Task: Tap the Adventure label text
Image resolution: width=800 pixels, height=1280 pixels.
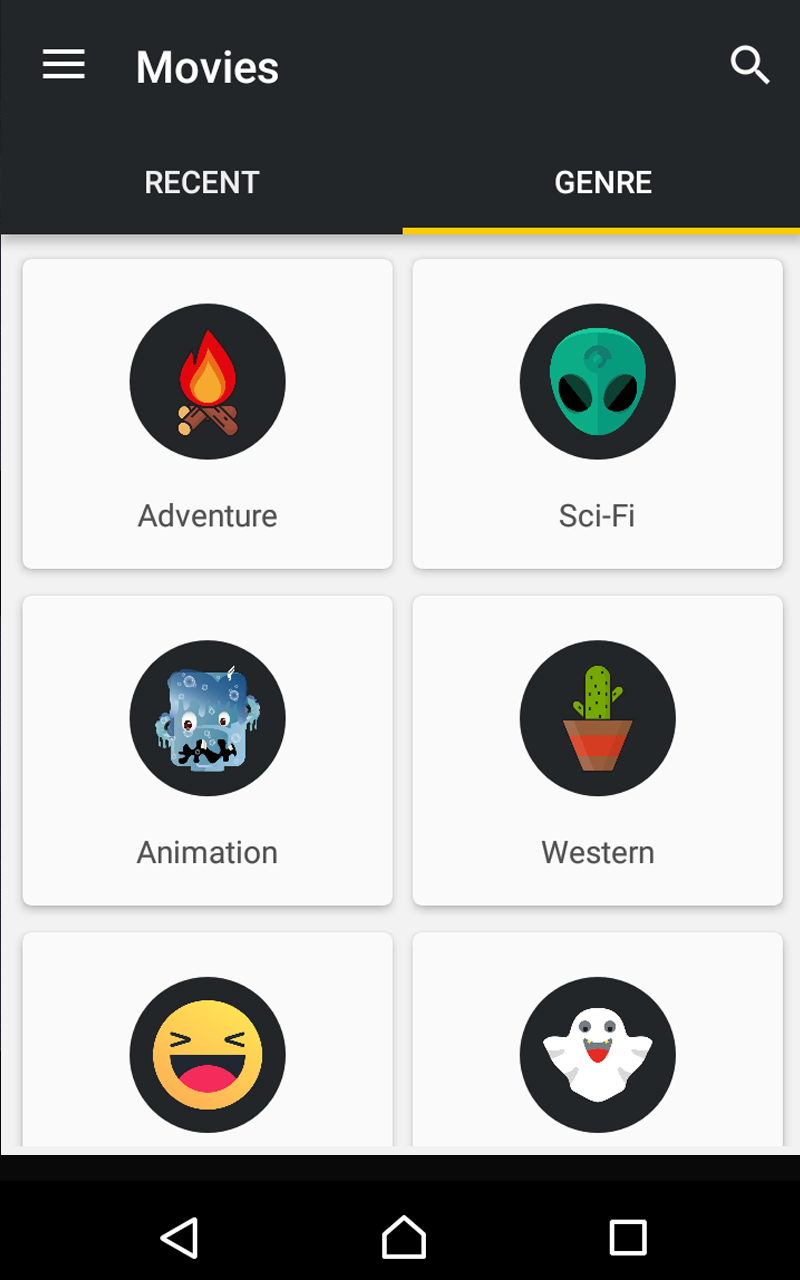Action: tap(207, 516)
